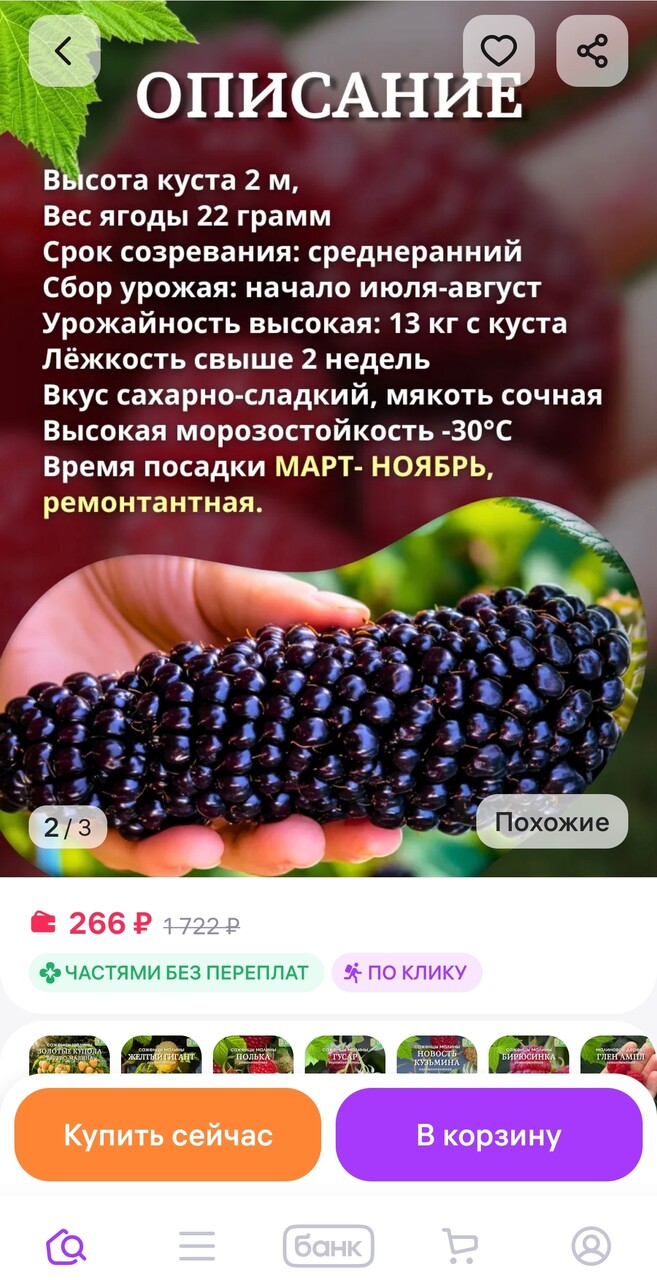Switch to the банк tab
The image size is (657, 1280).
[328, 1246]
